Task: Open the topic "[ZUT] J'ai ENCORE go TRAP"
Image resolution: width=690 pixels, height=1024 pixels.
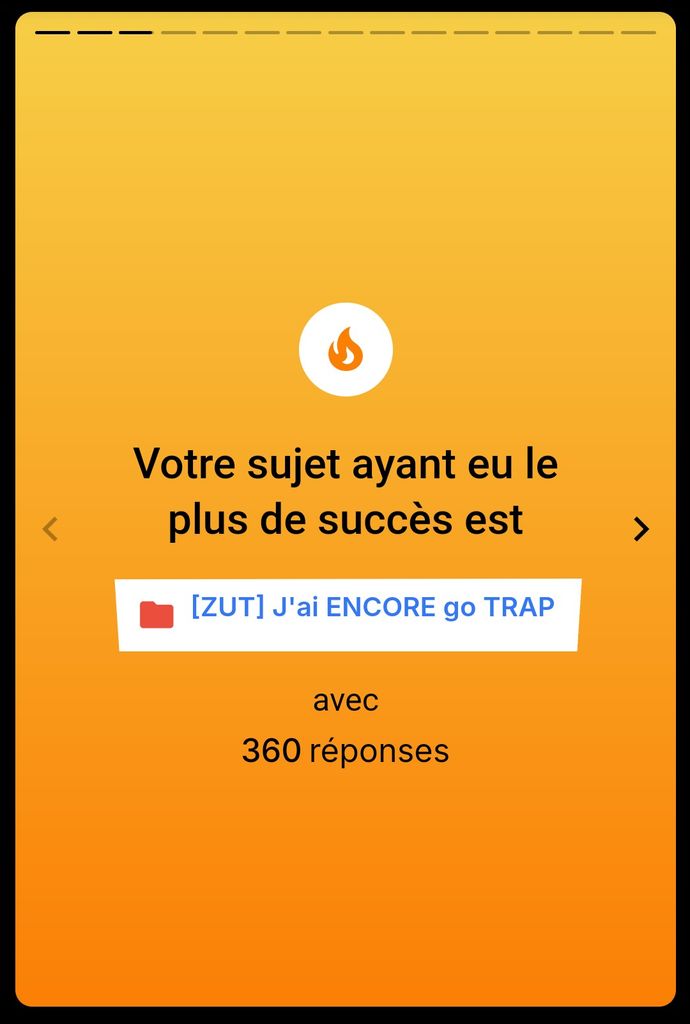Action: pyautogui.click(x=372, y=609)
